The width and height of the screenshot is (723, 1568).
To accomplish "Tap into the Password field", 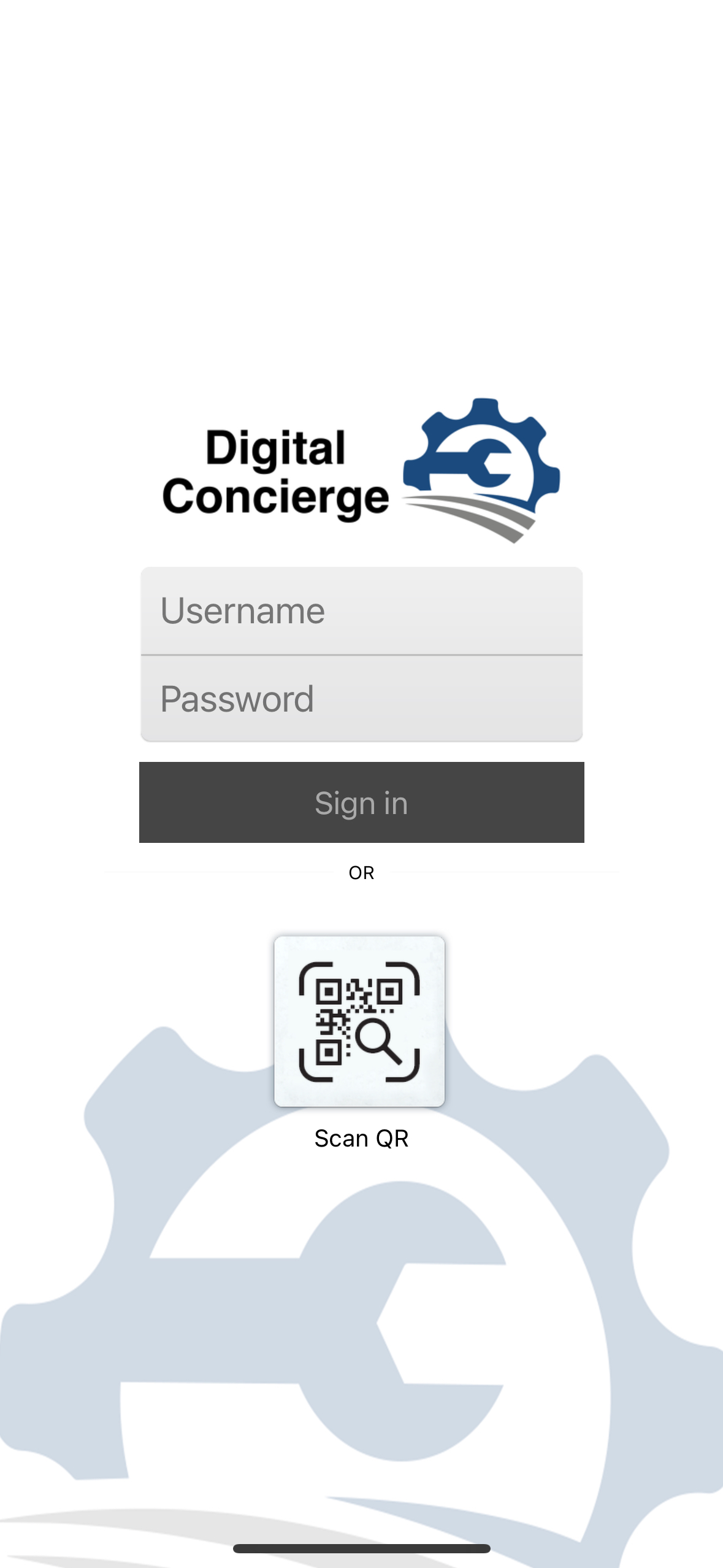I will click(x=361, y=699).
